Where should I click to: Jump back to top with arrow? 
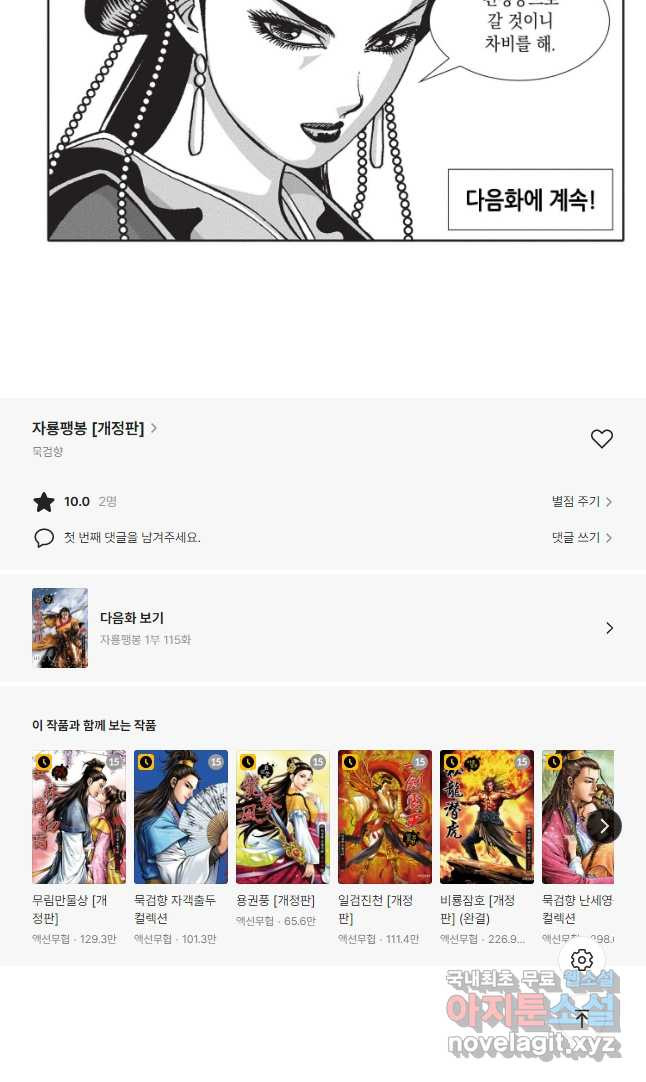(582, 1019)
